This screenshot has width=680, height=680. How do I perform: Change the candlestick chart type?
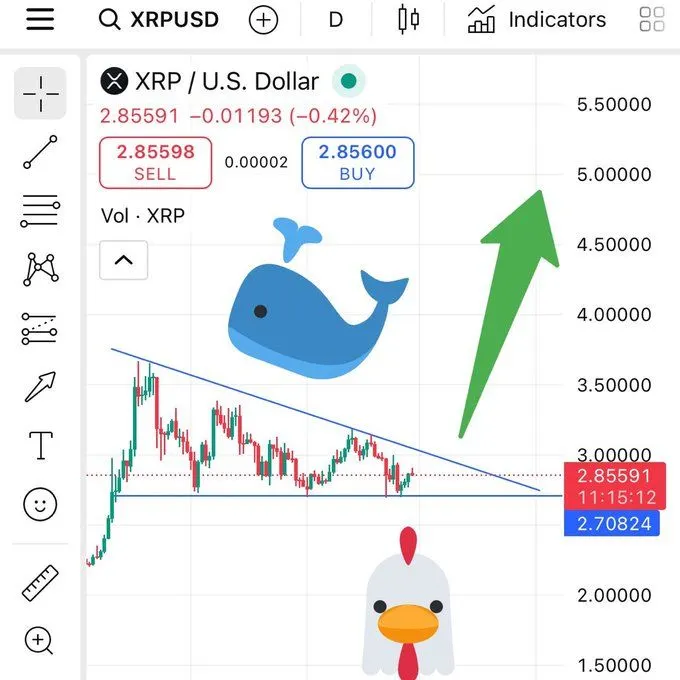click(x=408, y=20)
